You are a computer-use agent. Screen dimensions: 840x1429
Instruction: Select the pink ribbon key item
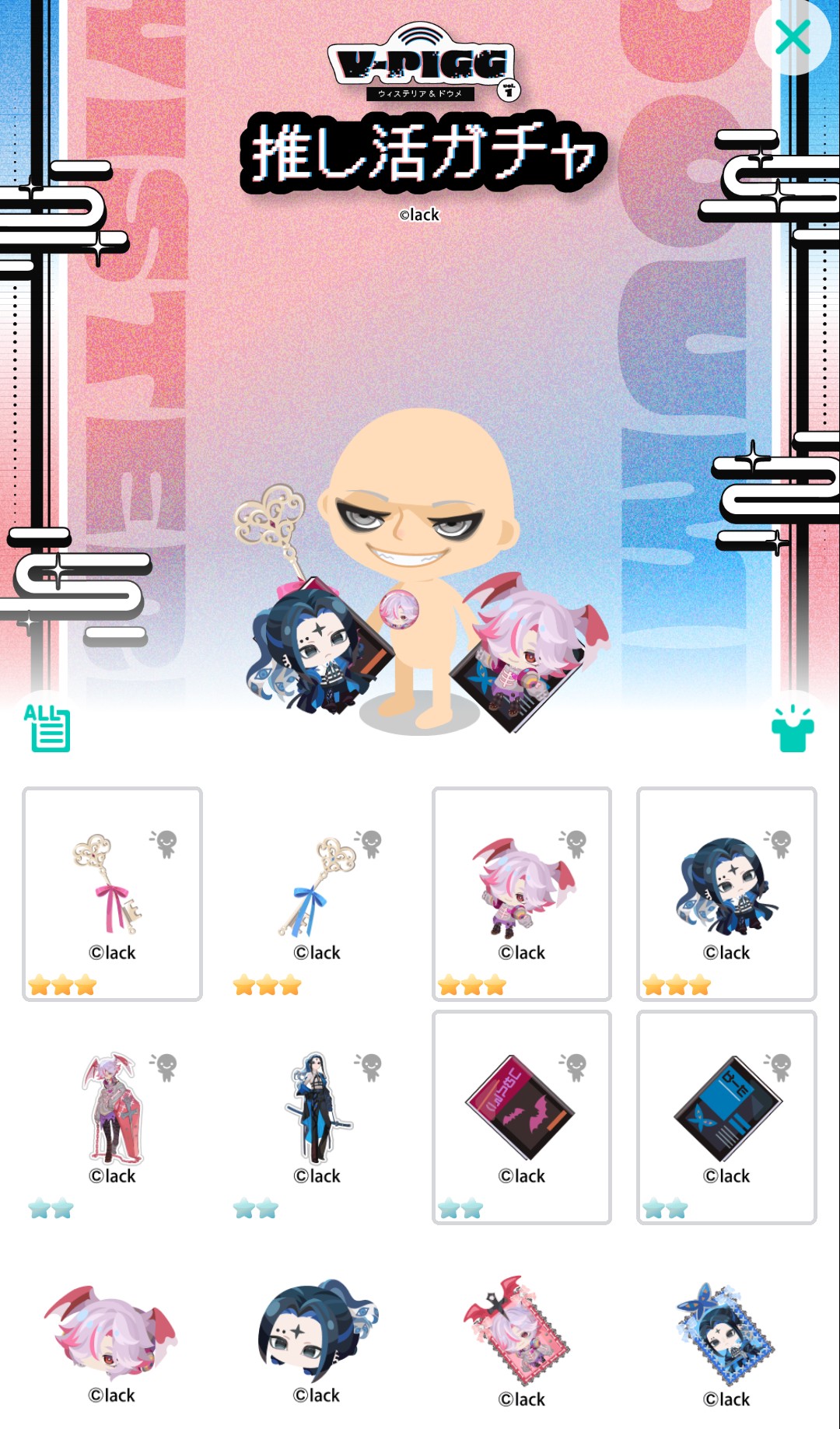(x=112, y=893)
